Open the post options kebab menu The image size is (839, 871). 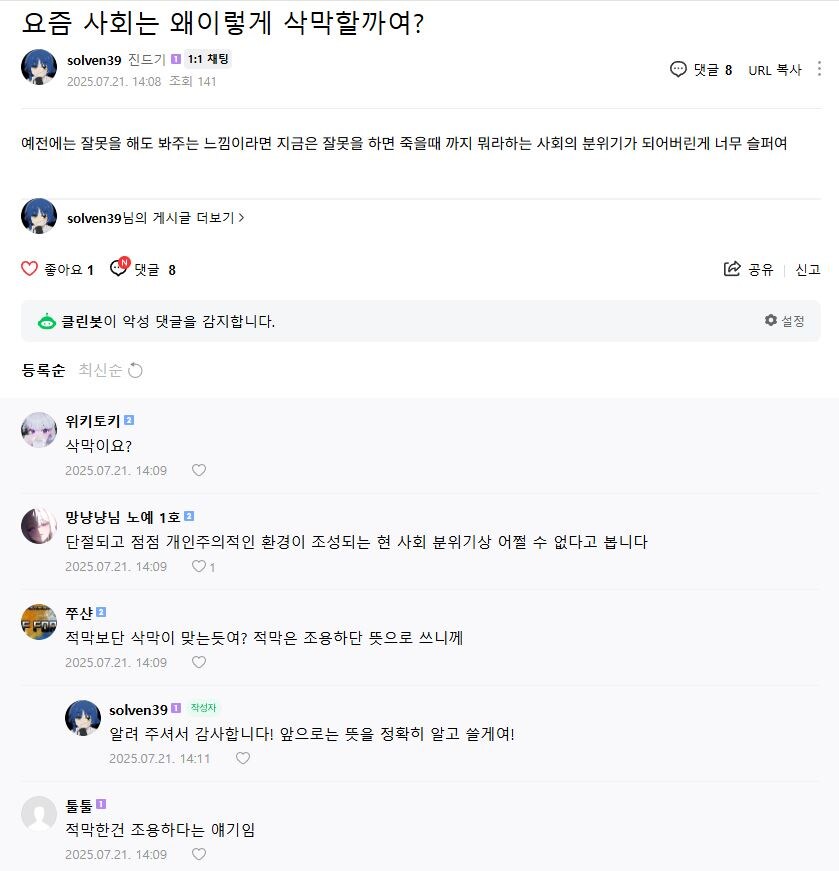820,68
